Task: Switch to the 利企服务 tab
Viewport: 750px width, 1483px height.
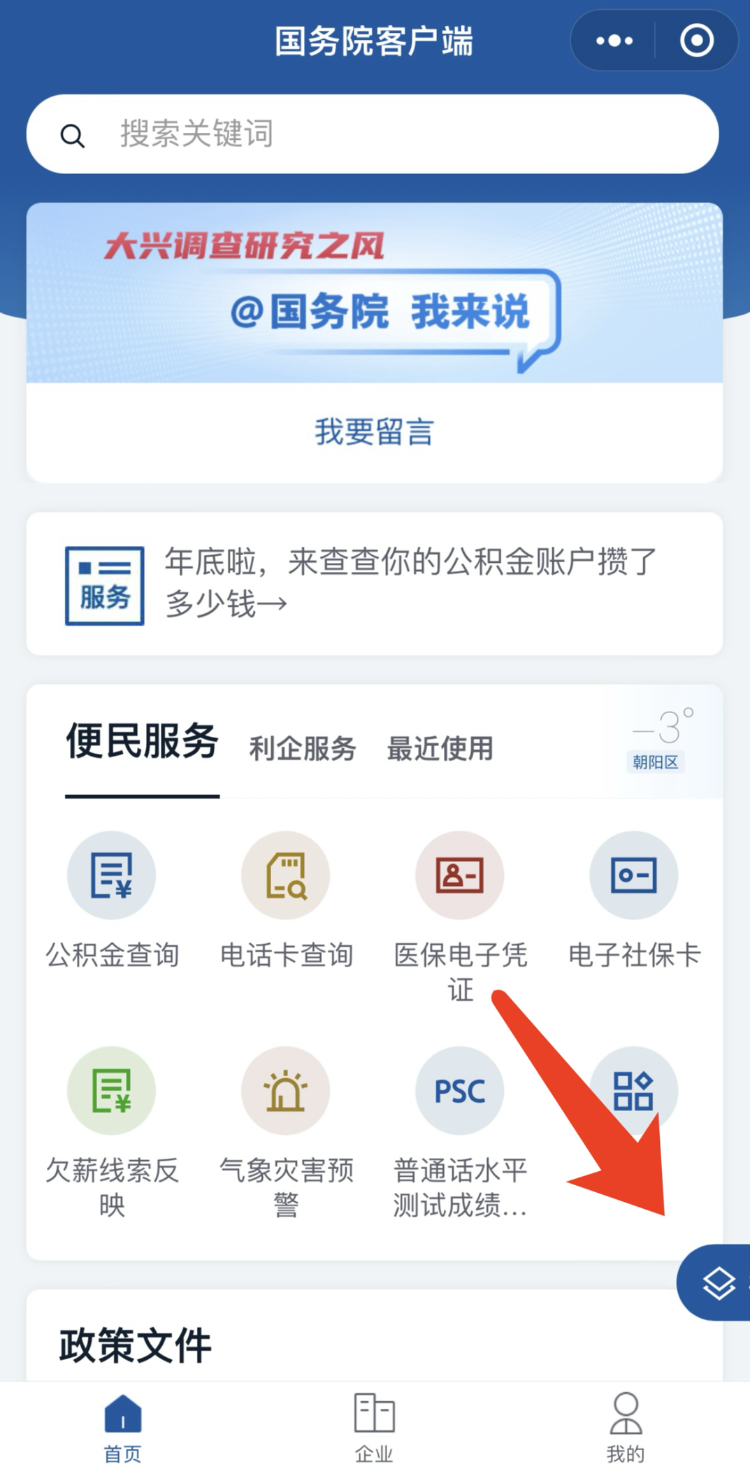Action: [302, 748]
